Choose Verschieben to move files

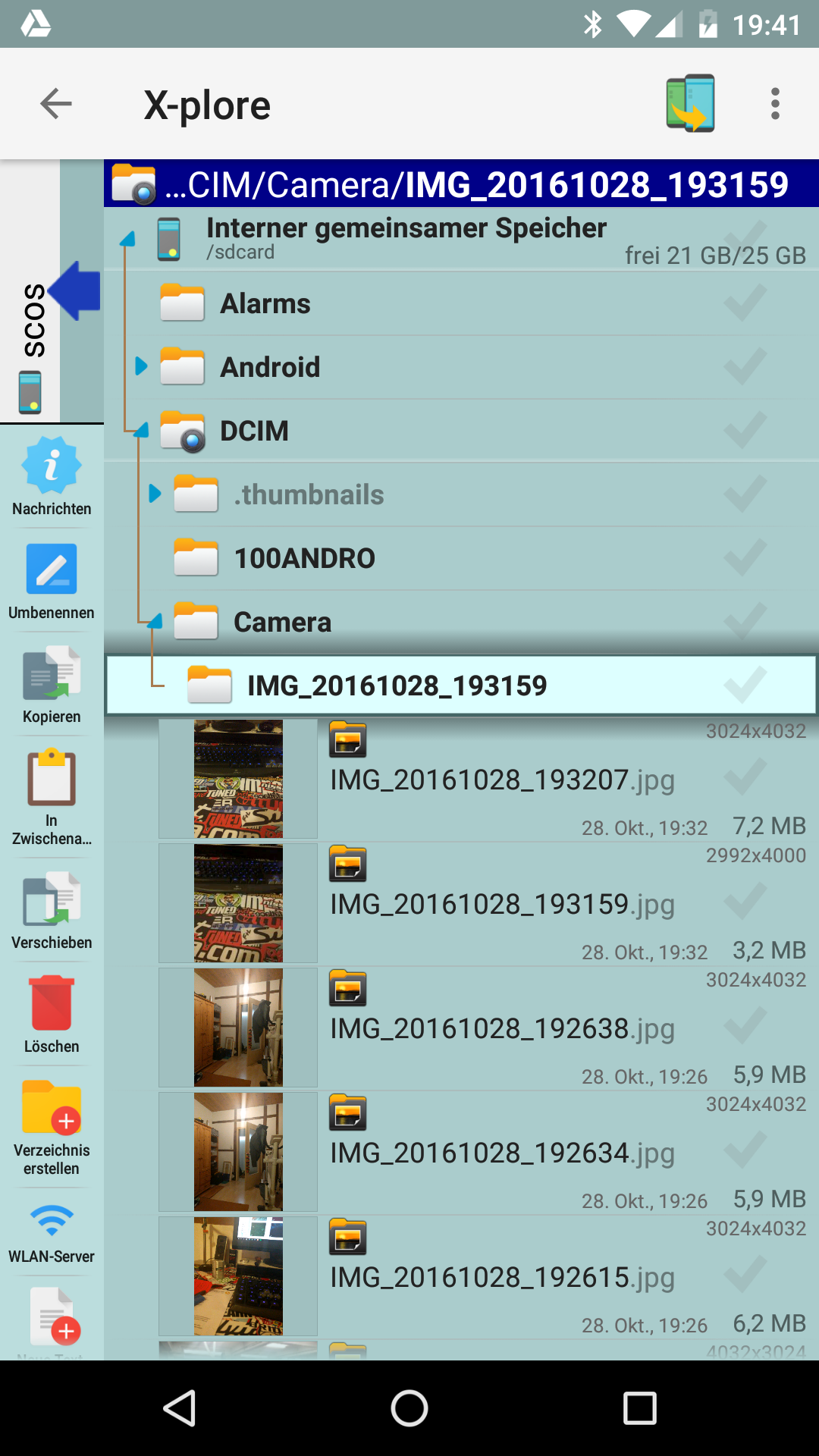coord(52,910)
